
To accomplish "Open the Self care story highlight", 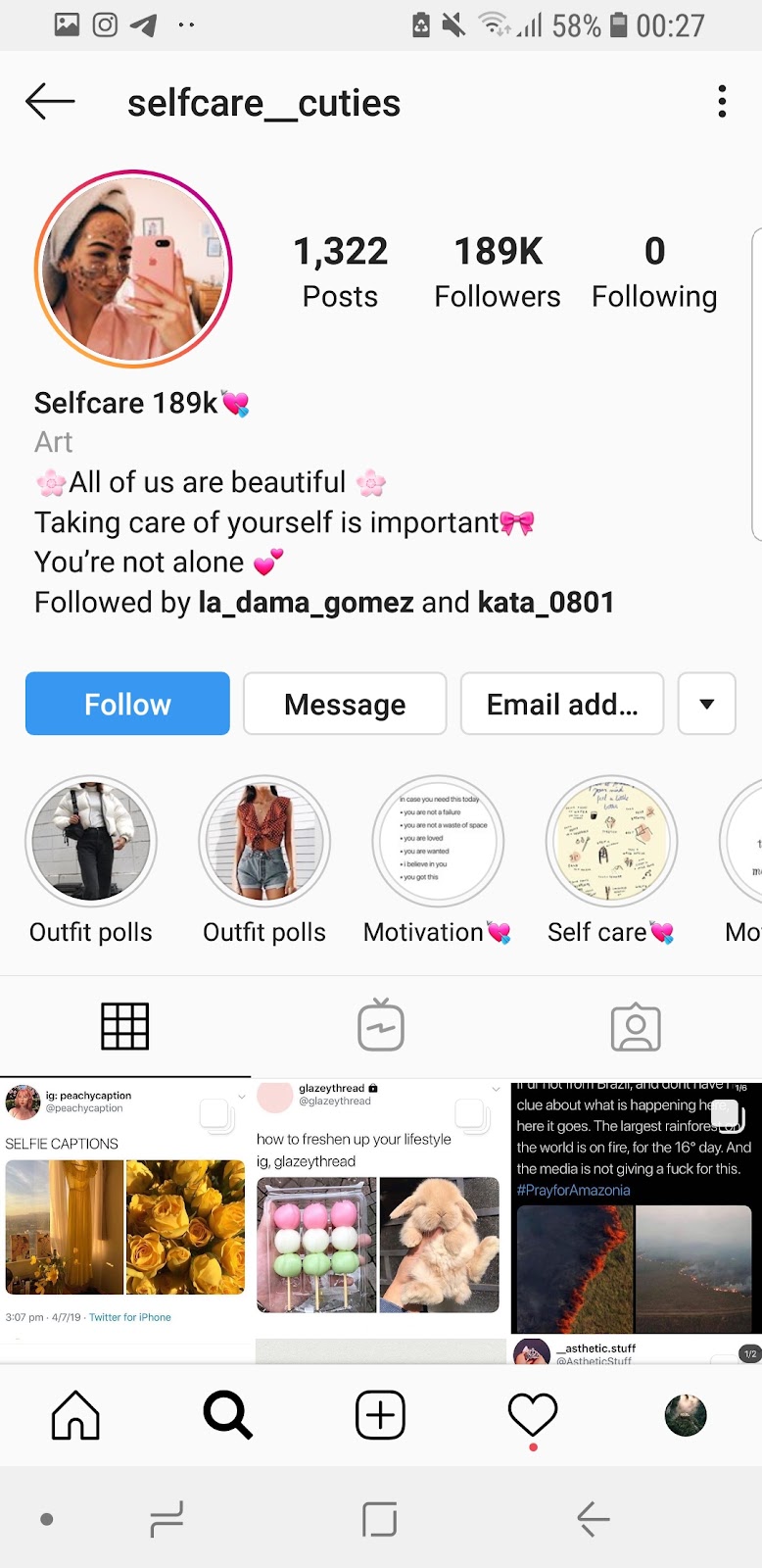I will click(611, 842).
